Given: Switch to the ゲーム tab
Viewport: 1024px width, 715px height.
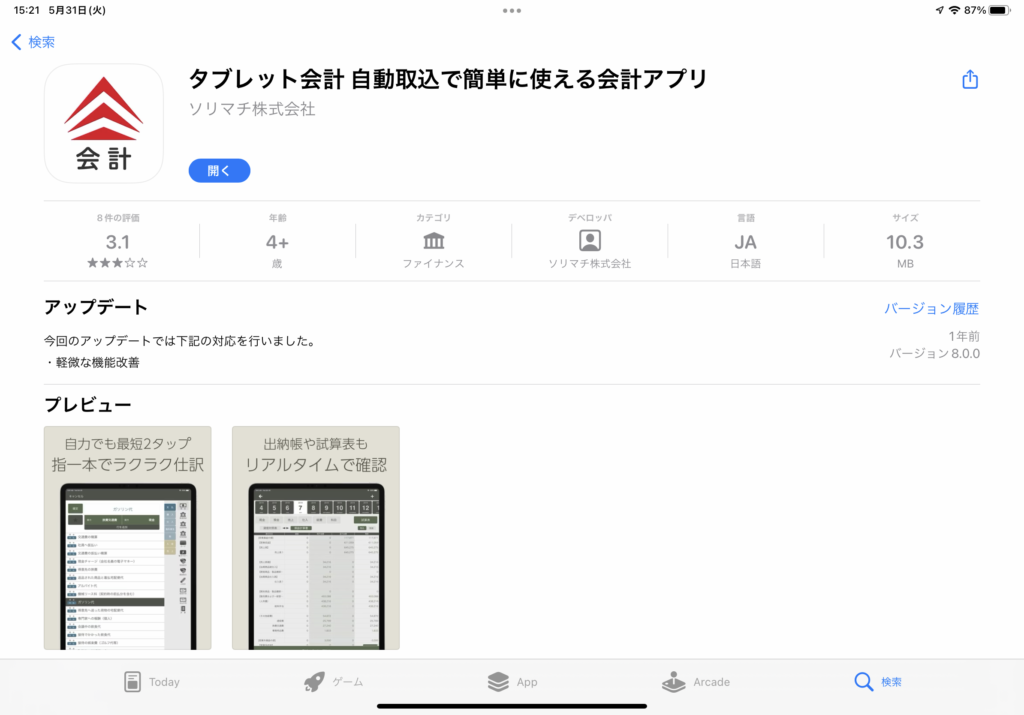Looking at the screenshot, I should click(333, 682).
